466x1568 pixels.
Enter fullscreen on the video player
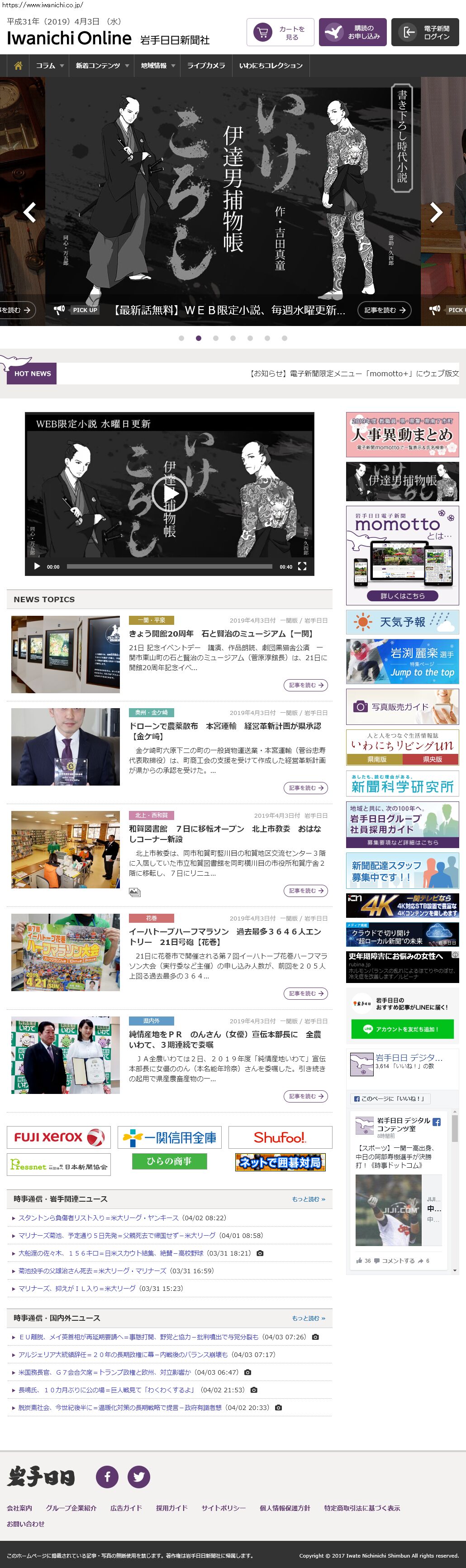tap(302, 566)
